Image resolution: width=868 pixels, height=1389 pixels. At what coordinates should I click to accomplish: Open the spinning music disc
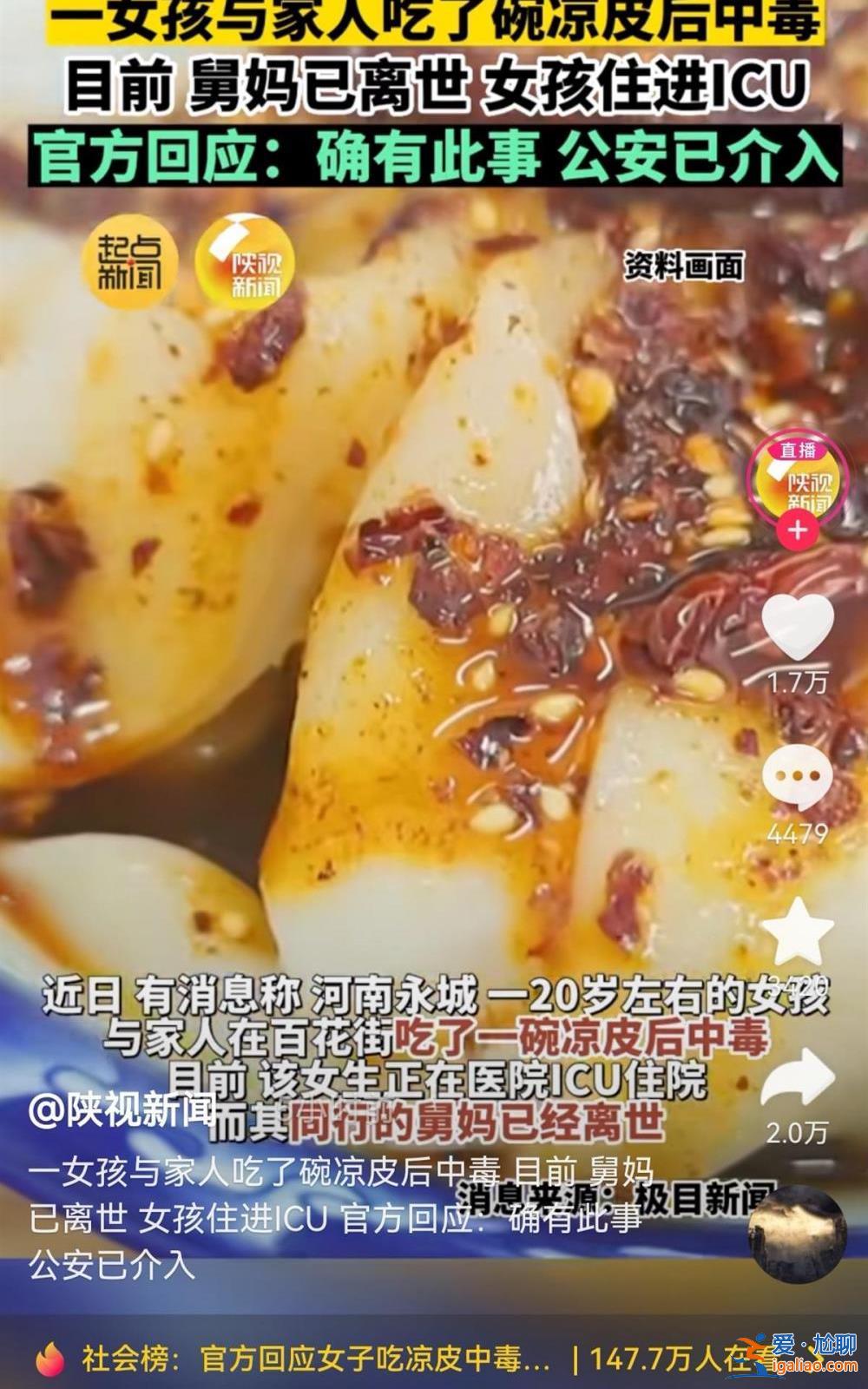pos(797,1233)
